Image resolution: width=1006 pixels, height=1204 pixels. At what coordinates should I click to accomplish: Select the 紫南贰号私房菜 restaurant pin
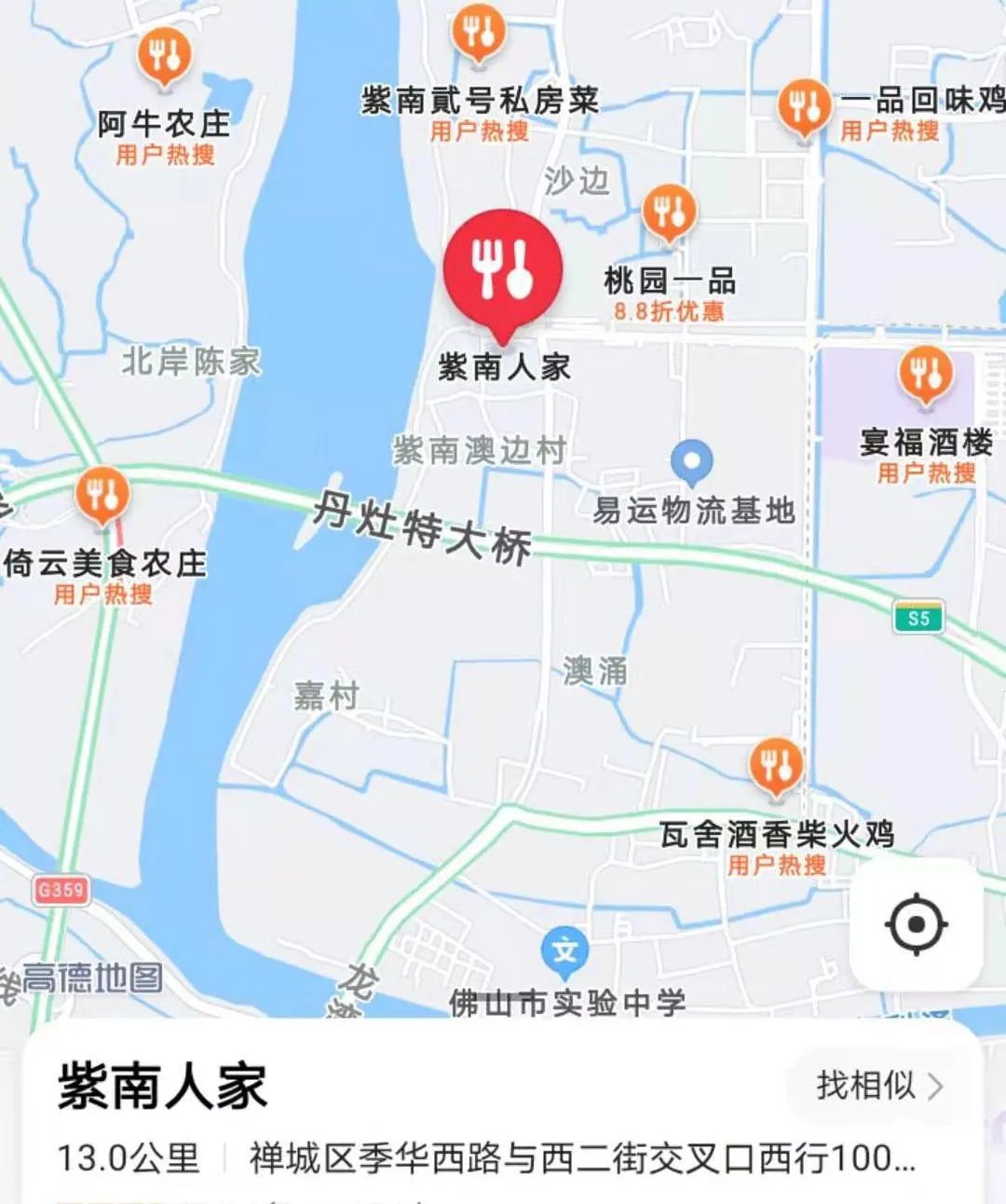point(478,33)
